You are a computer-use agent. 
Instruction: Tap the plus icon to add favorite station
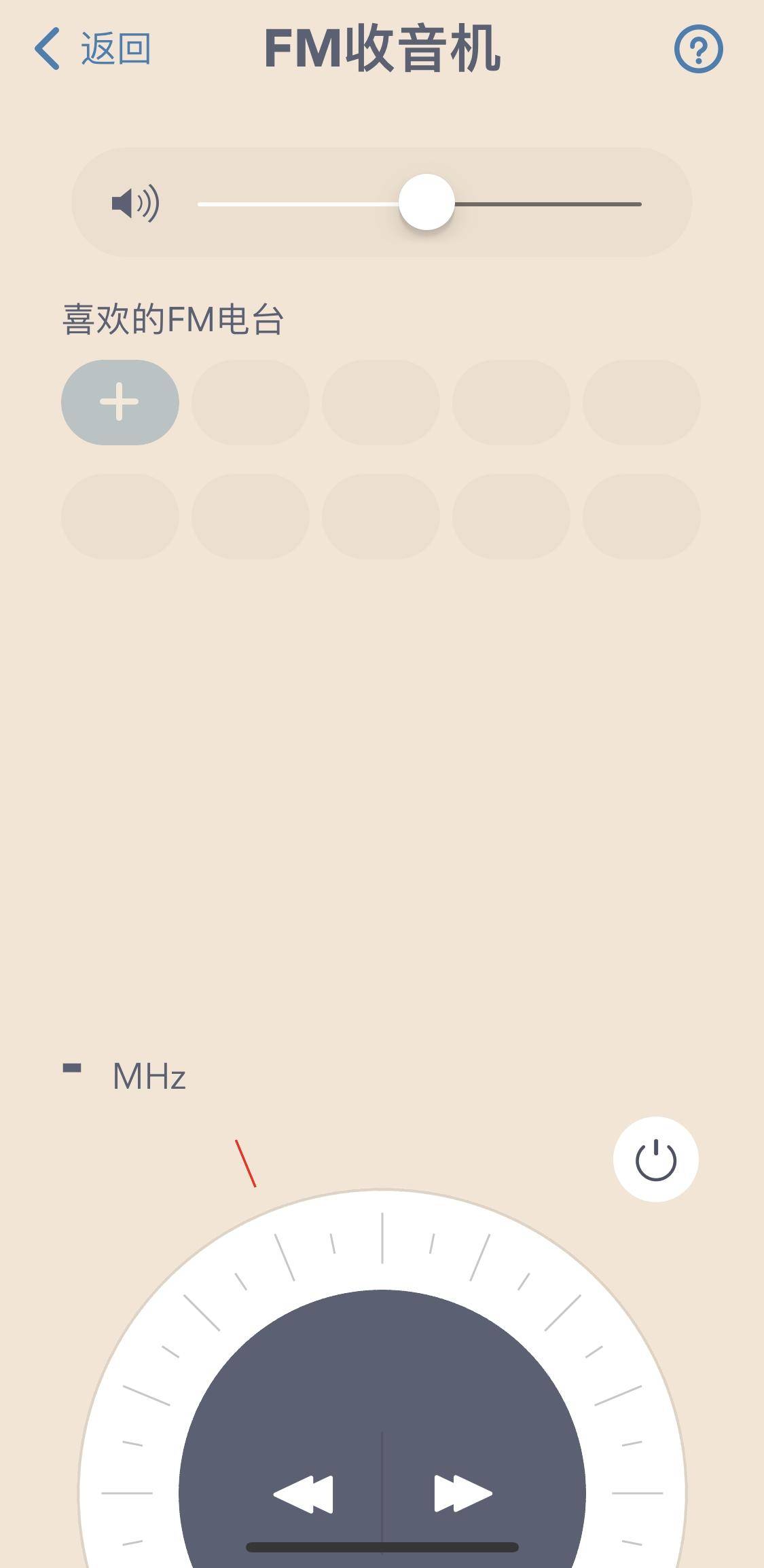click(x=120, y=402)
